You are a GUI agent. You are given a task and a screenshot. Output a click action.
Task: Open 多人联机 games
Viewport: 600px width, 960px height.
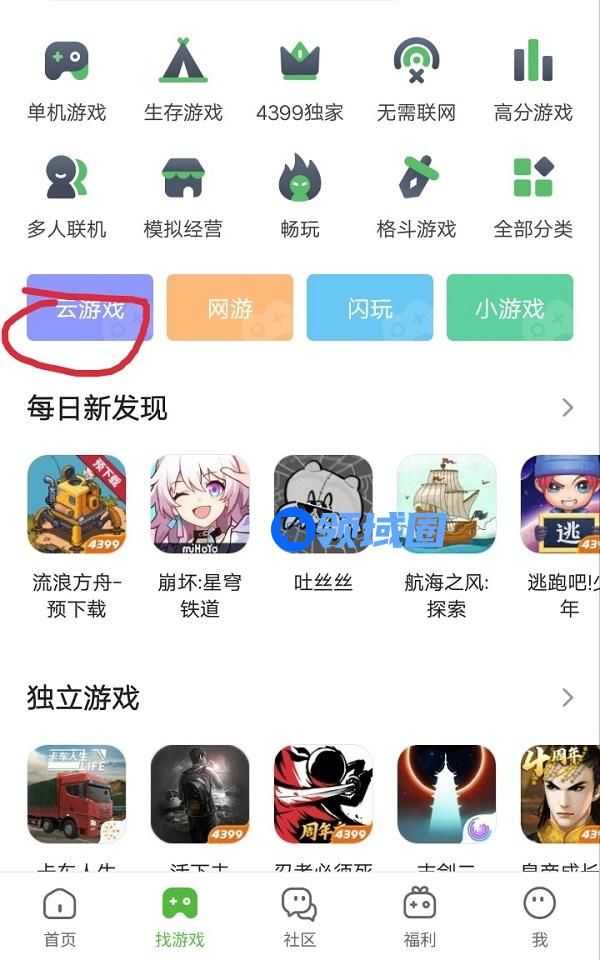66,196
